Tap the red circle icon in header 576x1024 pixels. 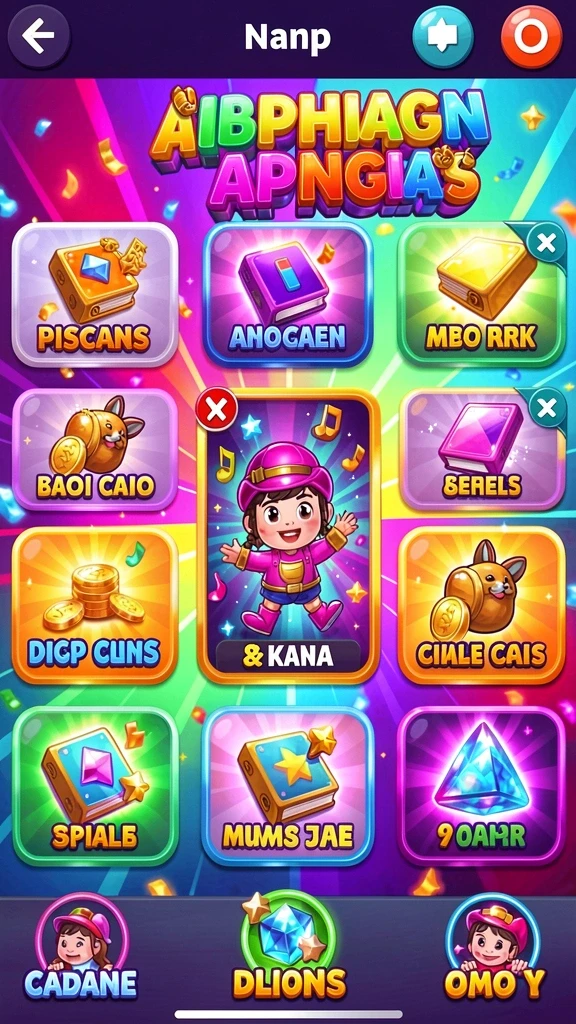coord(532,37)
